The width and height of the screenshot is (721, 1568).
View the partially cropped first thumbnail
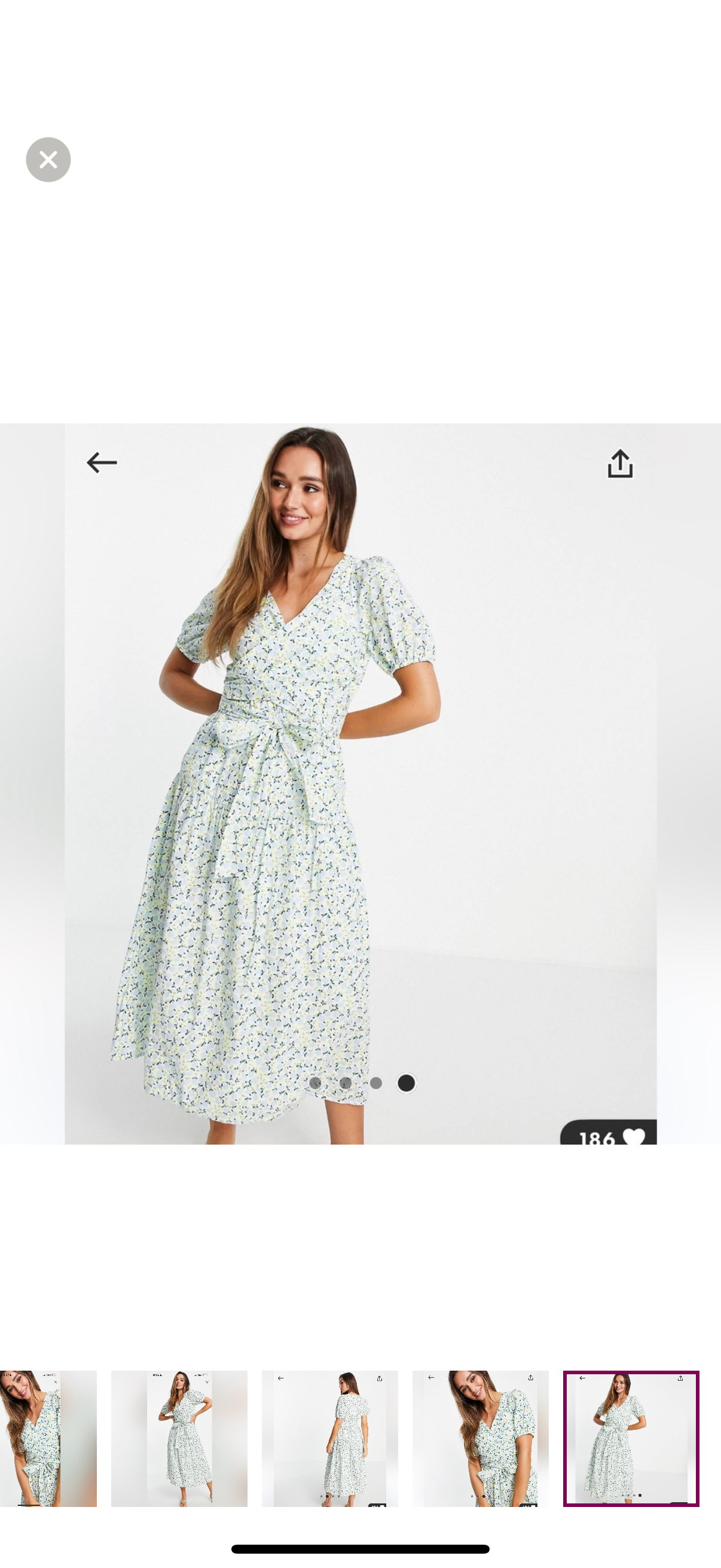47,1438
